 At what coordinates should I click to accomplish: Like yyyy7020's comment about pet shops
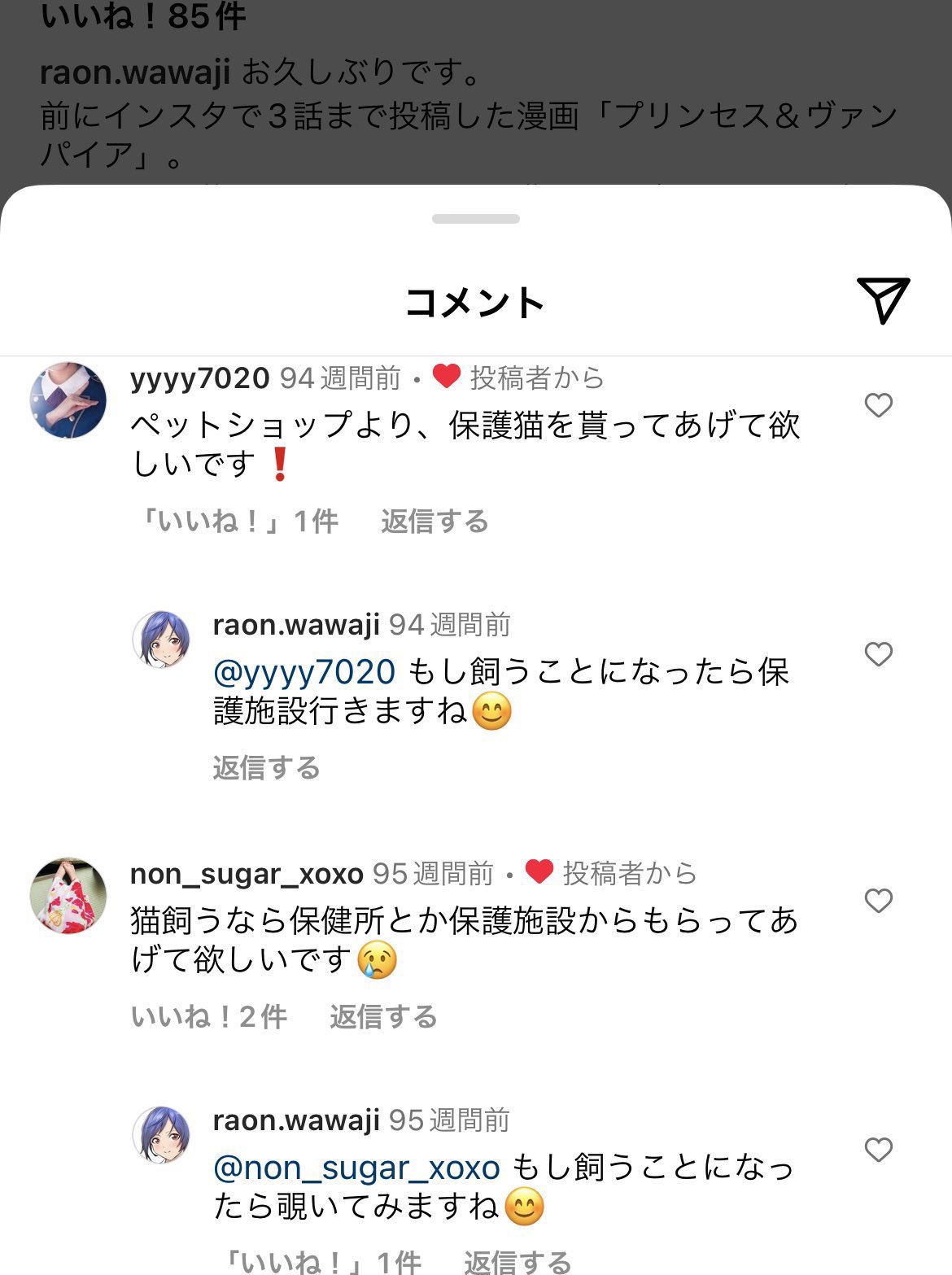click(x=878, y=405)
